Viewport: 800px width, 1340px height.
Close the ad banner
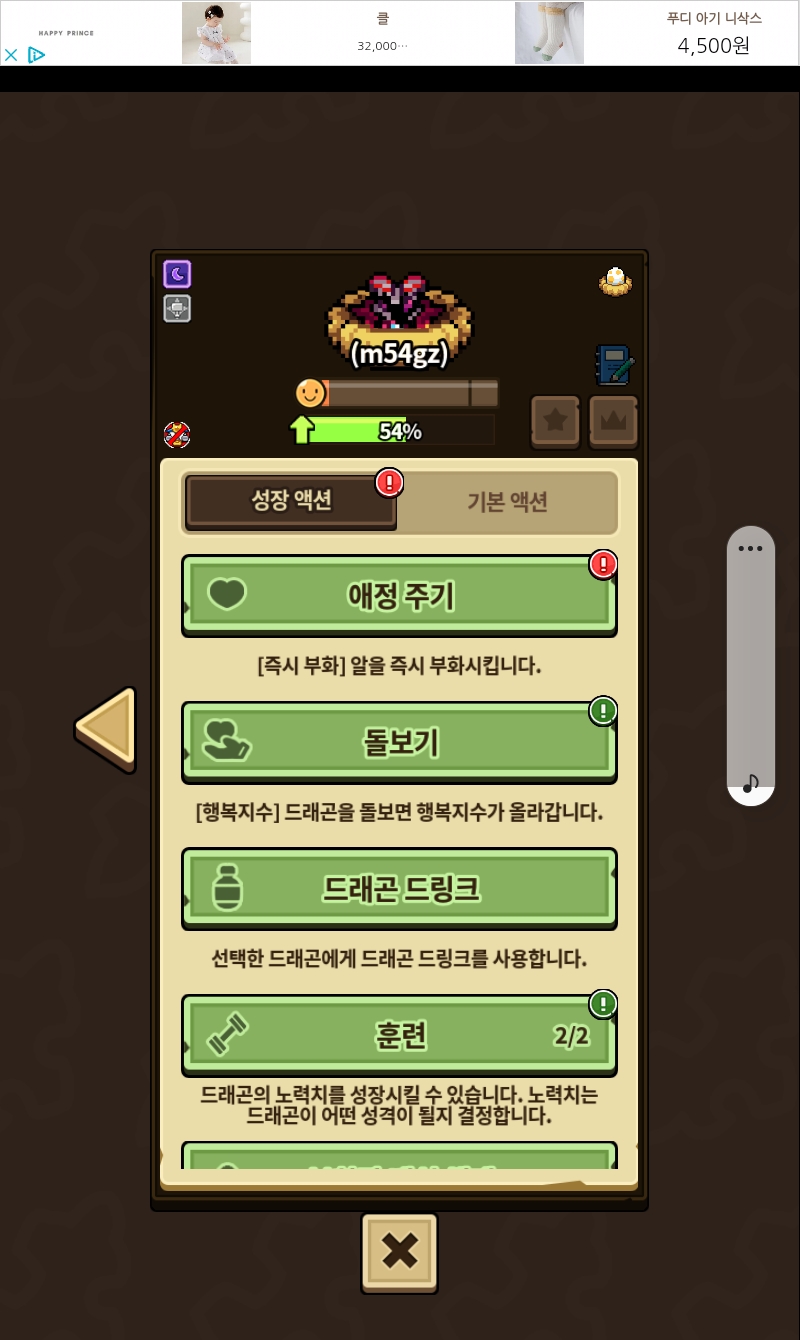click(x=11, y=55)
